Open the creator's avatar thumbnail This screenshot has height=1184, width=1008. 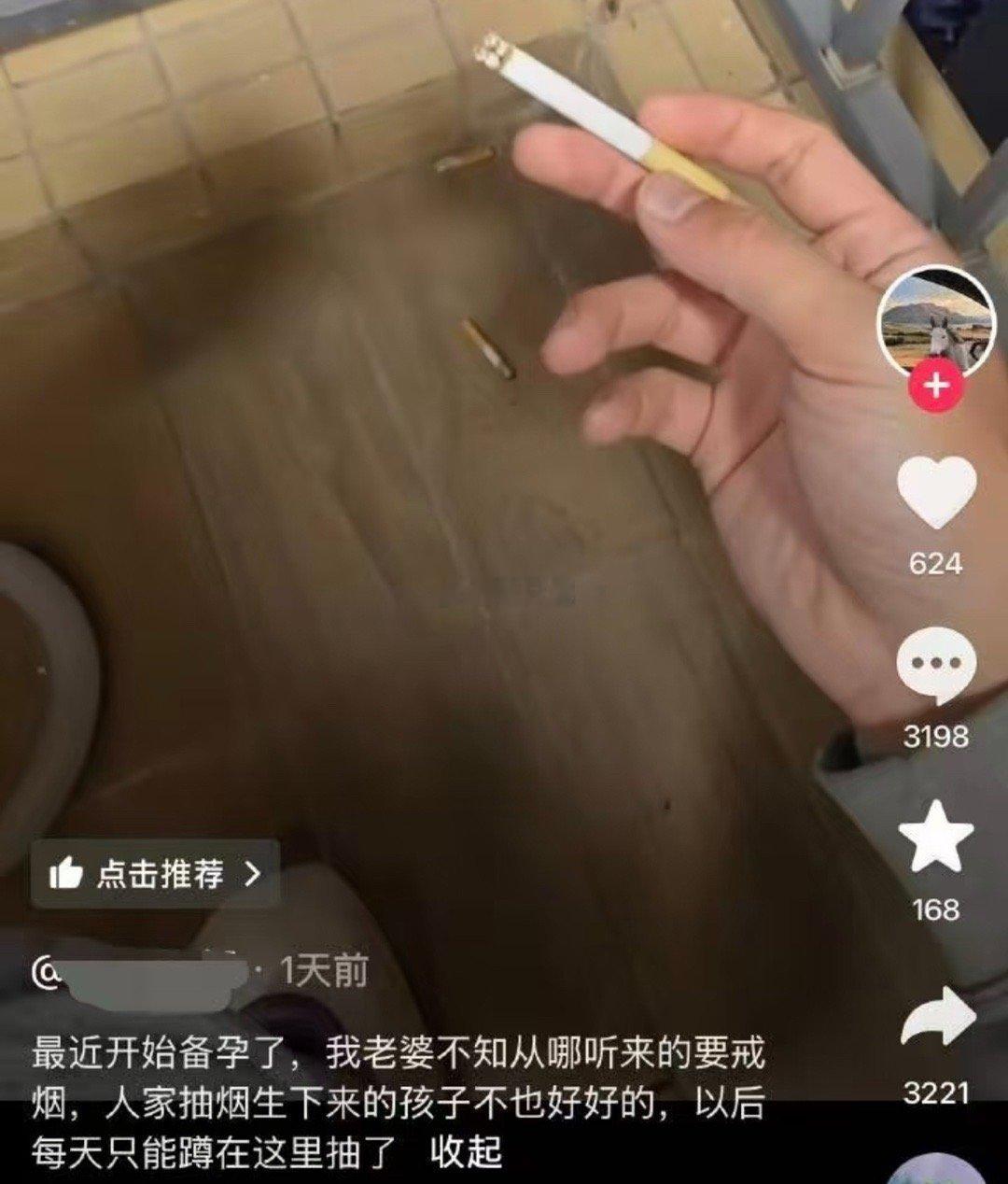tap(937, 321)
